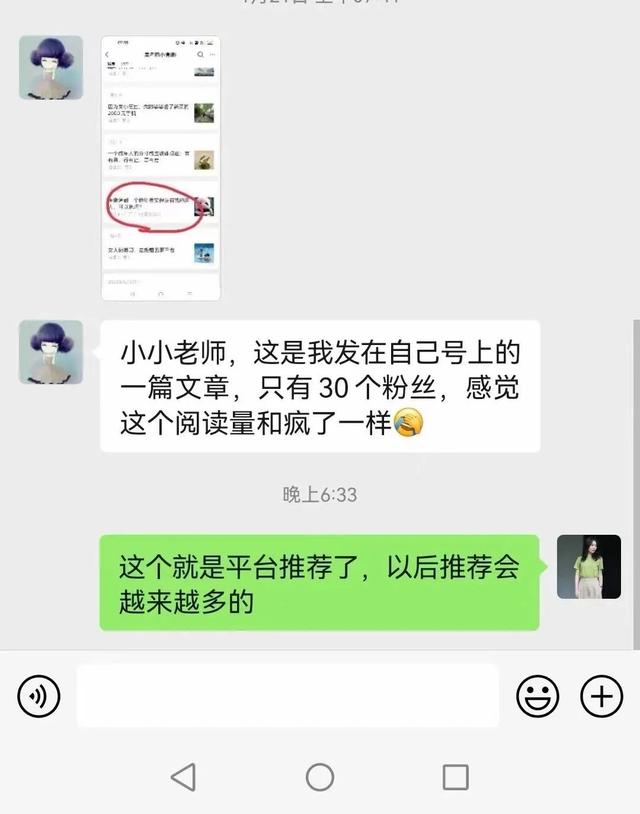Open the emoji sticker panel
This screenshot has width=640, height=814.
click(538, 696)
